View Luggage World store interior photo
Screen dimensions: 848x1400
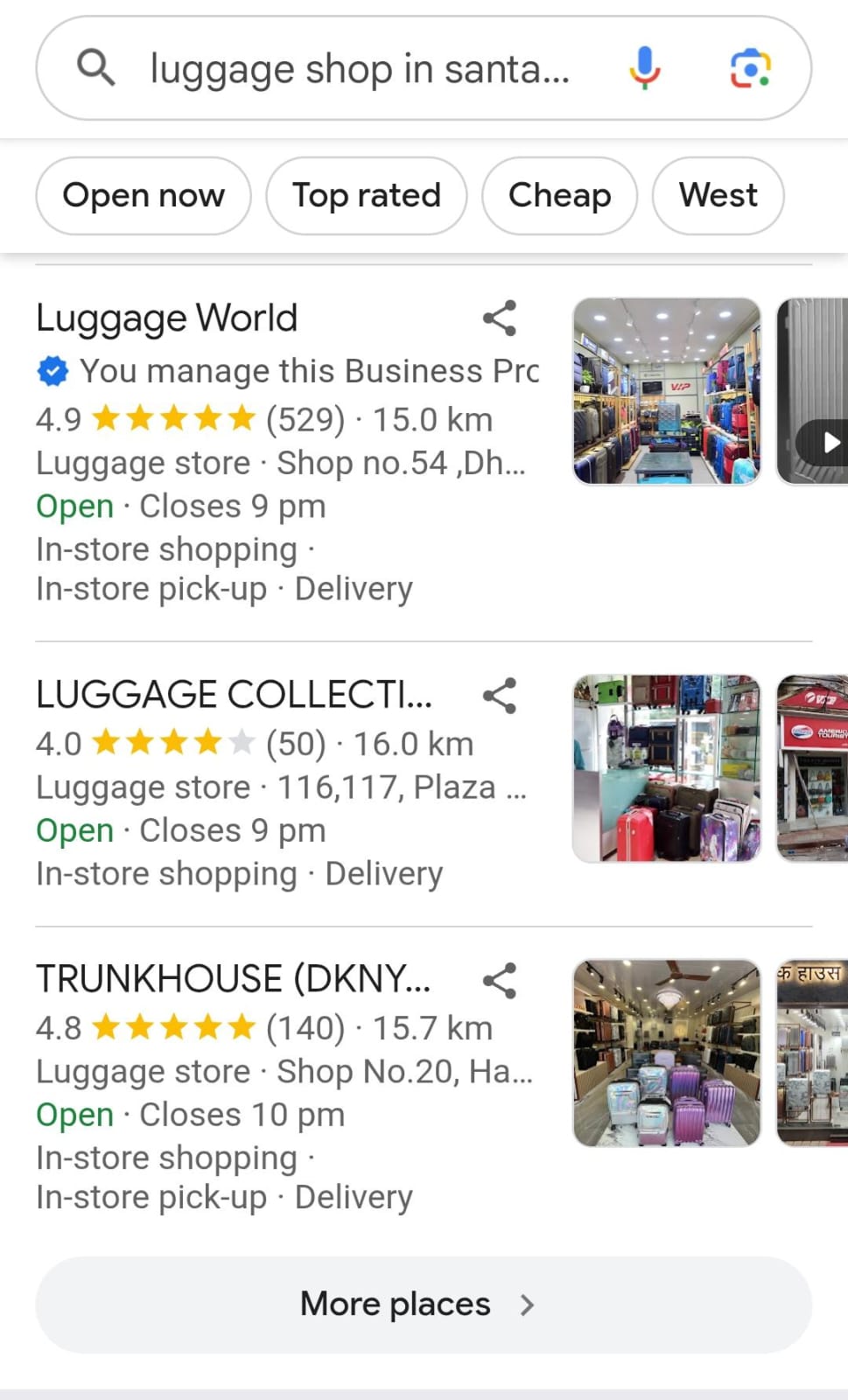pyautogui.click(x=667, y=391)
